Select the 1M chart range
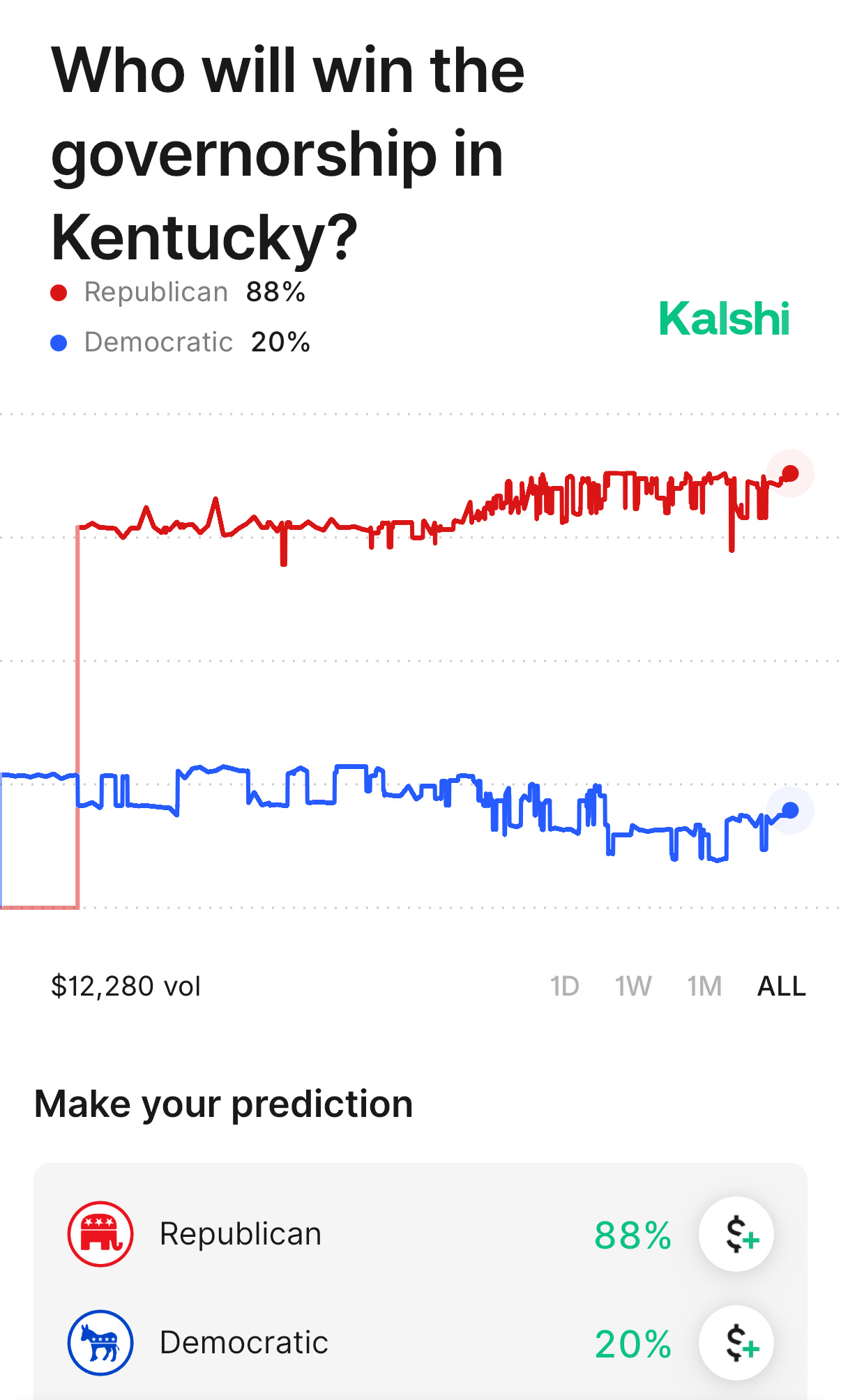 (704, 986)
